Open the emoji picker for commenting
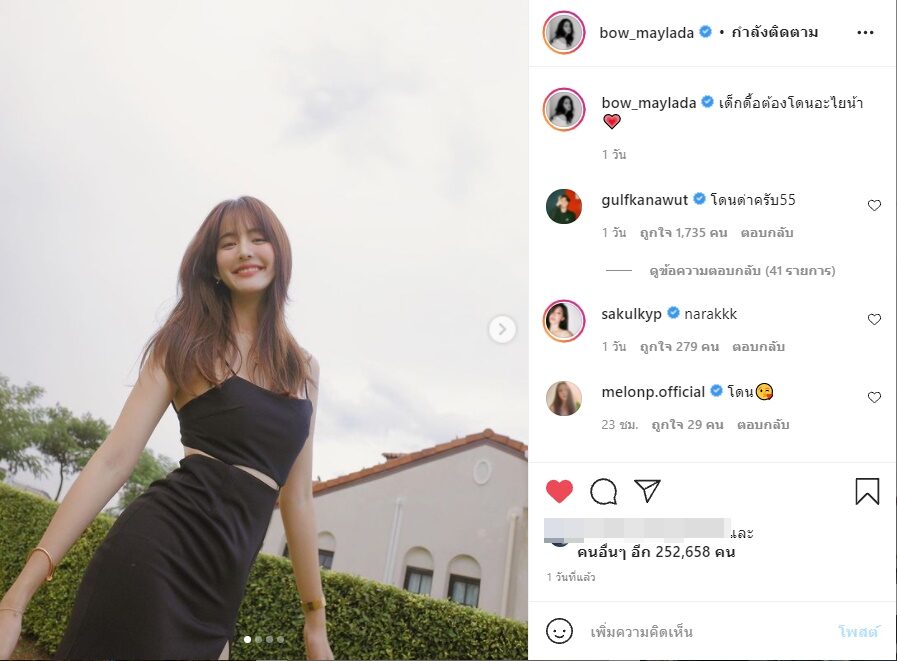Screen dimensions: 897x661 click(x=560, y=631)
